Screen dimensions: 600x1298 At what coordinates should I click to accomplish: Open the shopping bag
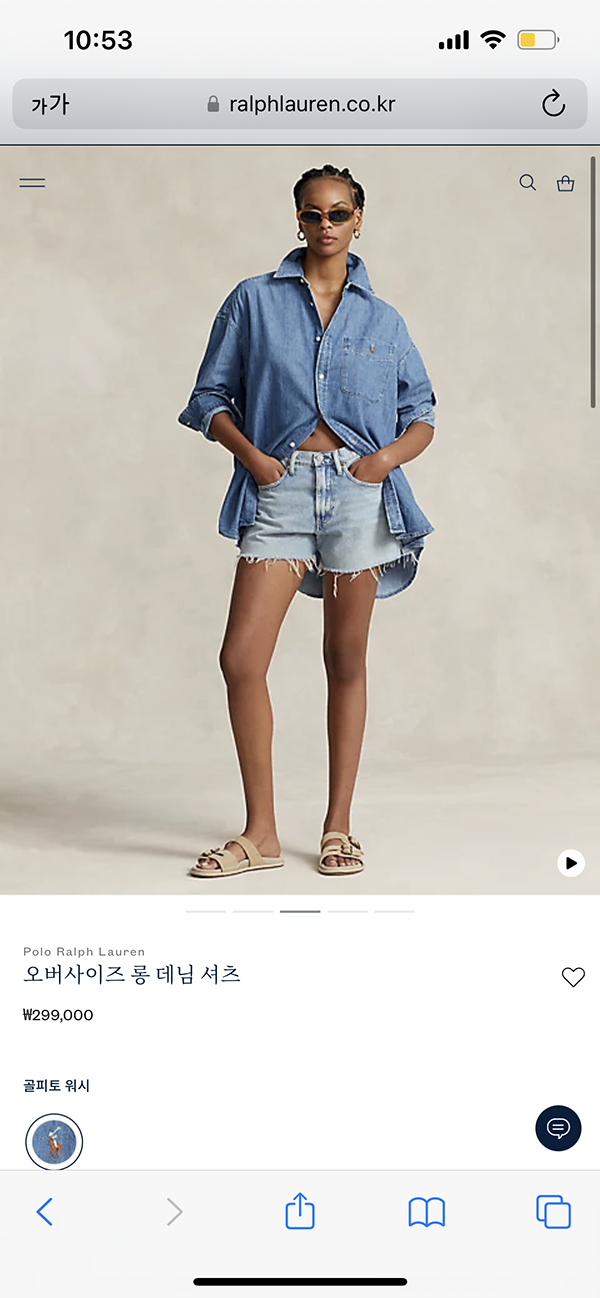pos(565,183)
